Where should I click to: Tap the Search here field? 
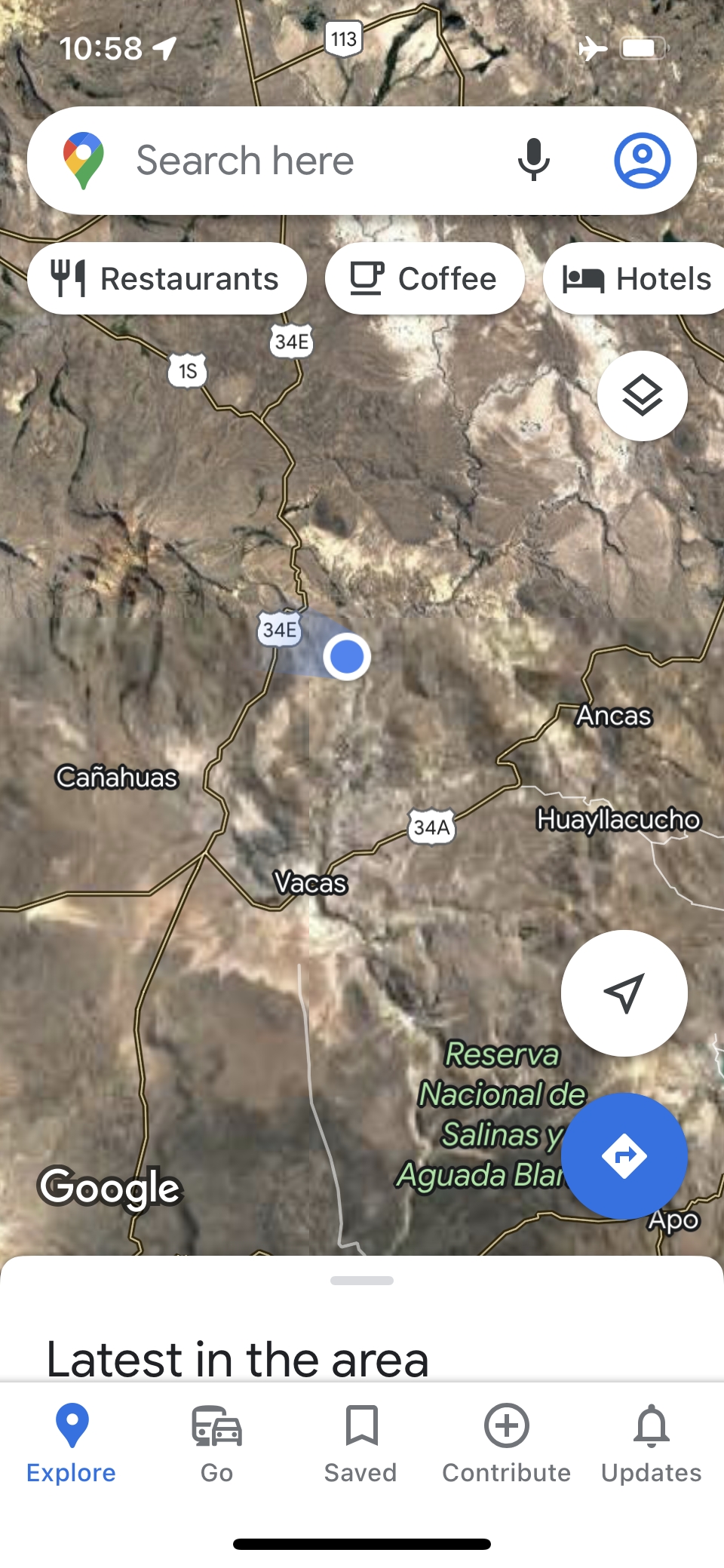coord(302,161)
